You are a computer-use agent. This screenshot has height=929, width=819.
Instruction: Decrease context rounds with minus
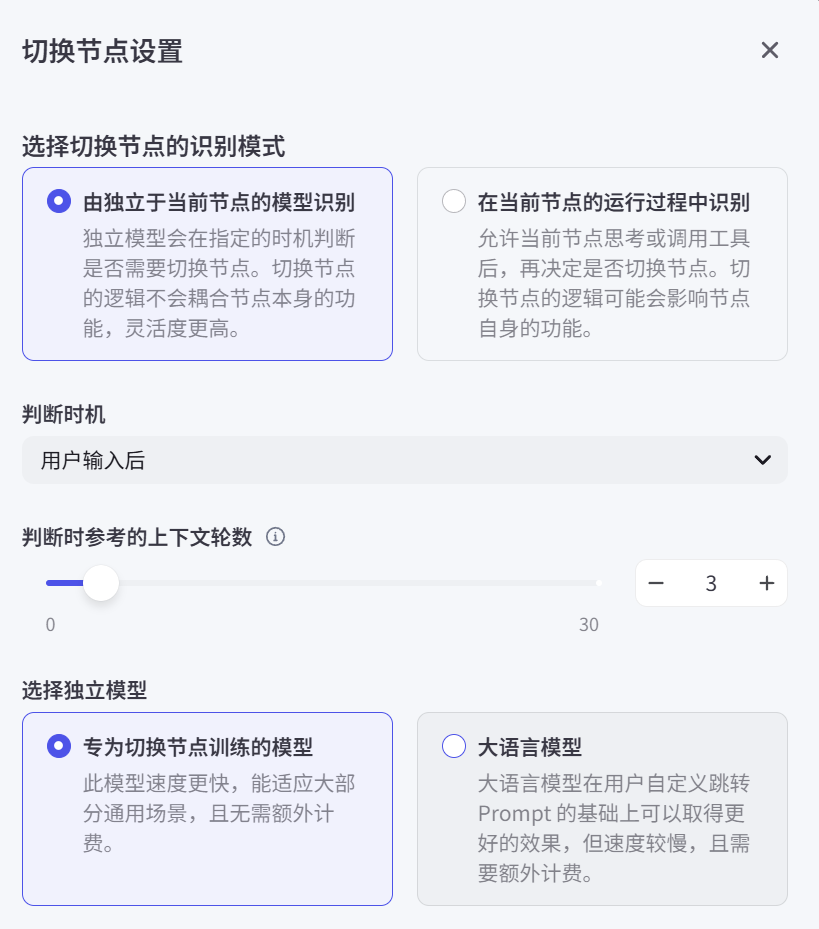pos(656,583)
